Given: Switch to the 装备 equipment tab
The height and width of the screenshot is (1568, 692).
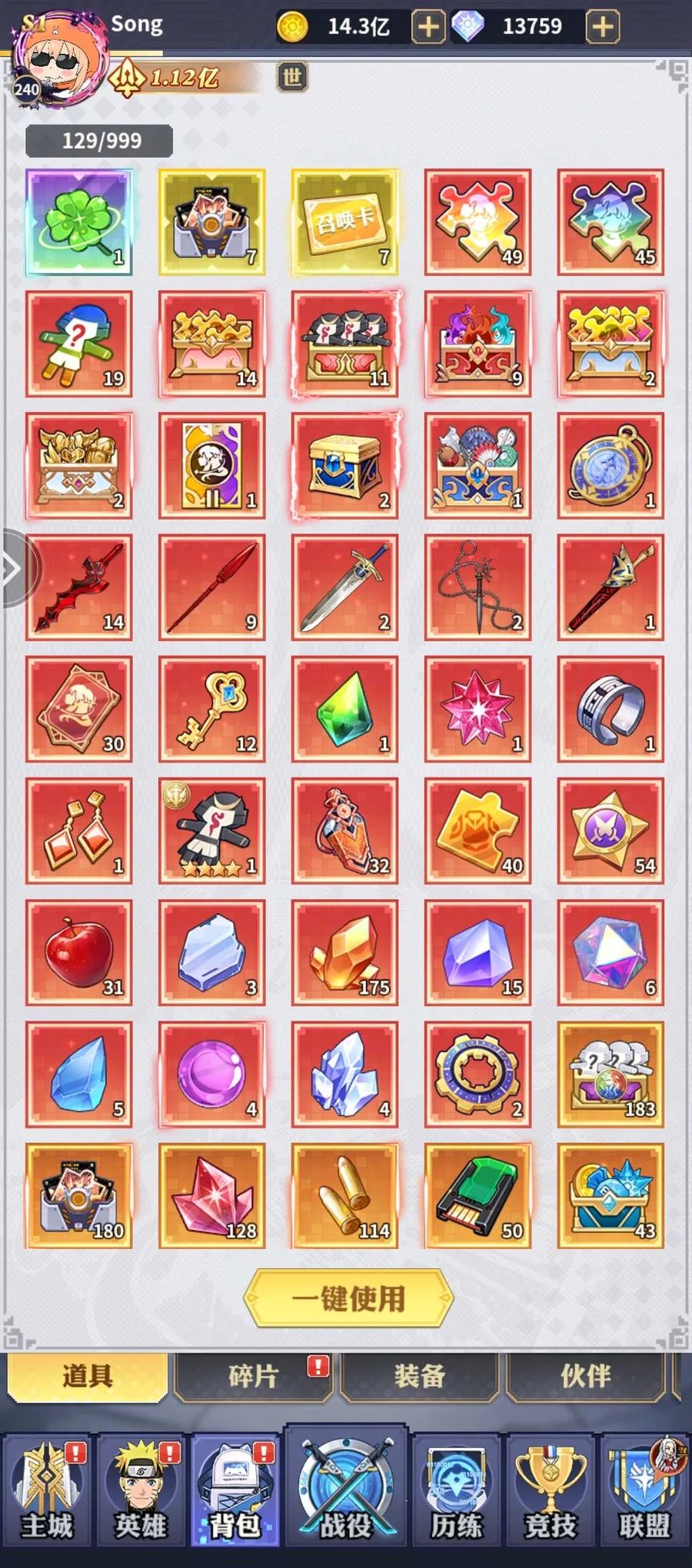Looking at the screenshot, I should click(419, 1375).
